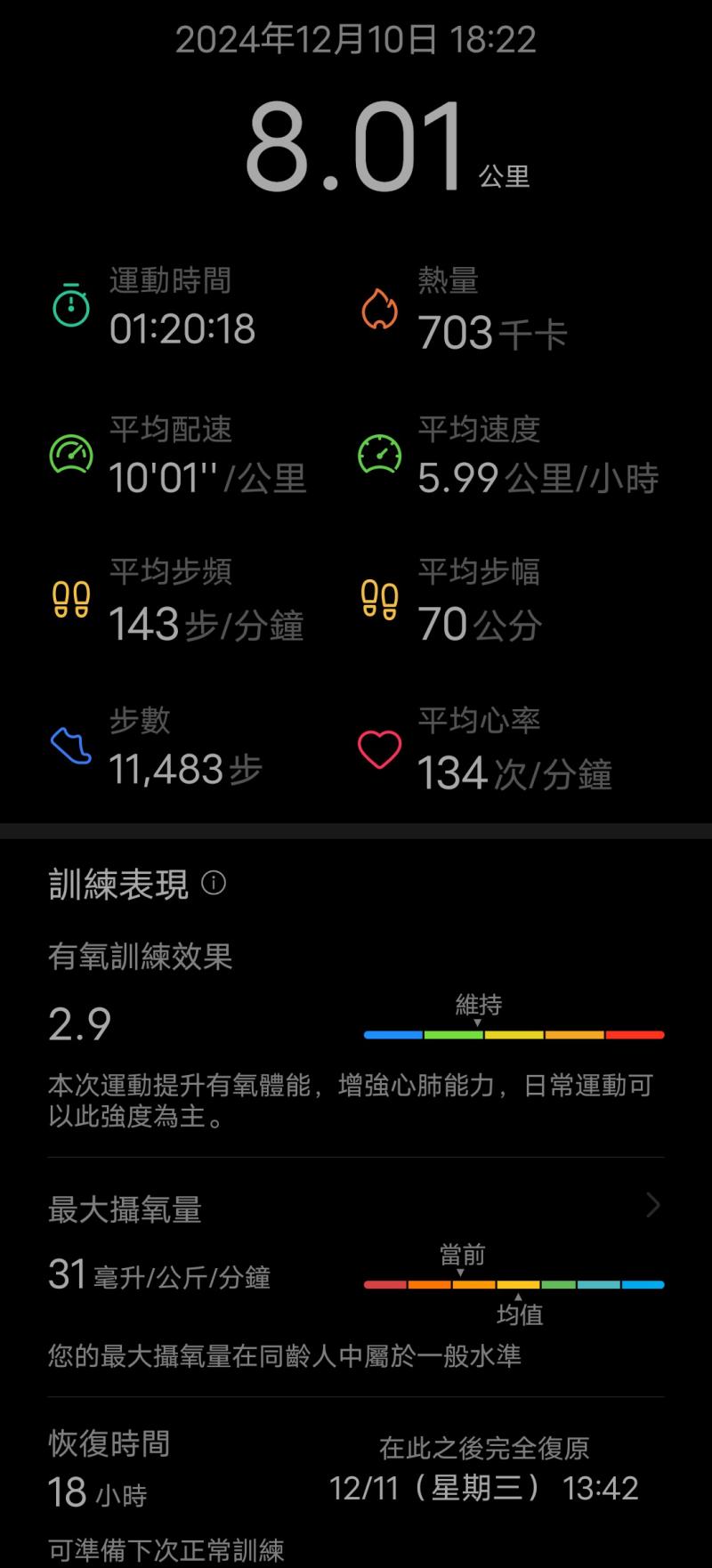
Task: Open the 最大攝氧量 details row
Action: coord(356,1208)
